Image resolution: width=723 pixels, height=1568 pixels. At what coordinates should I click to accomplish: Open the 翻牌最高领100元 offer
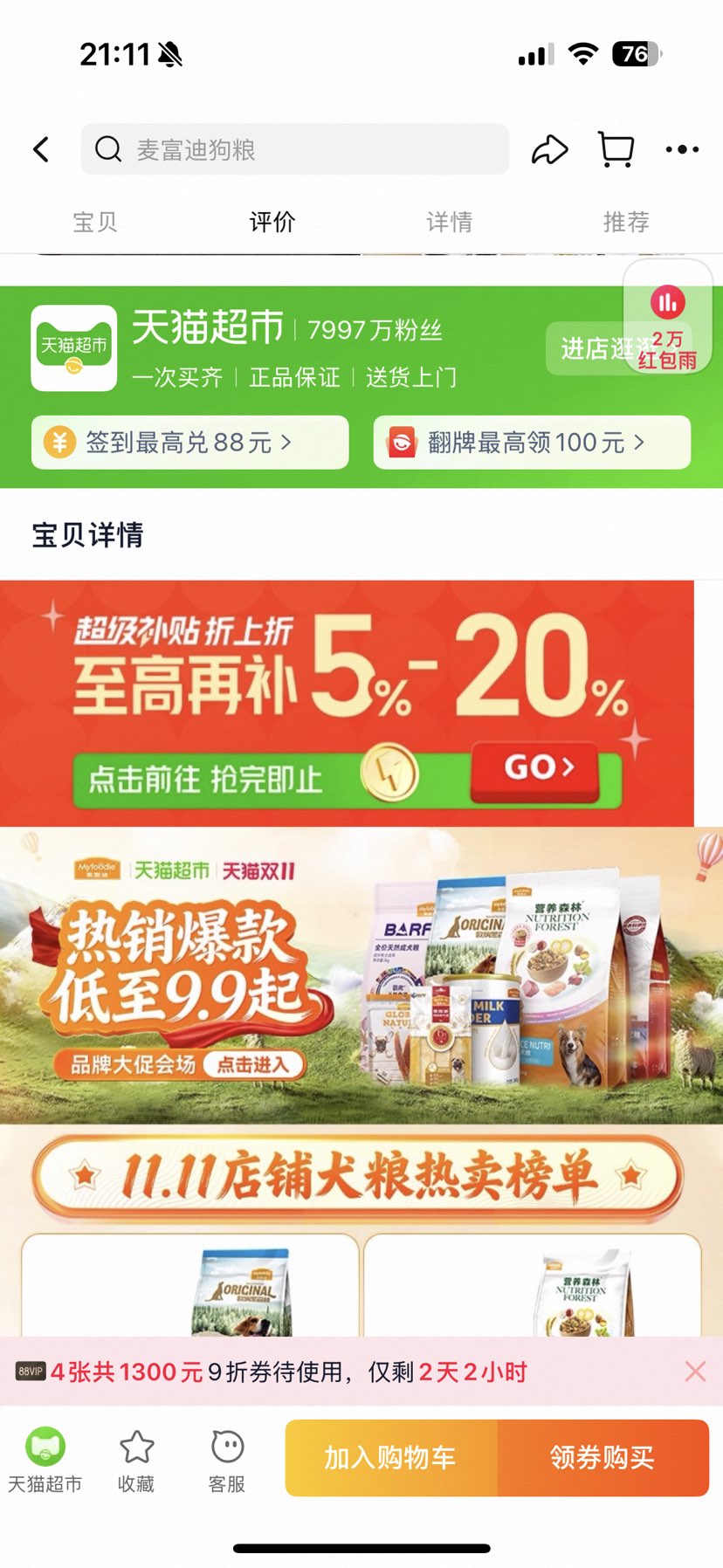(532, 443)
